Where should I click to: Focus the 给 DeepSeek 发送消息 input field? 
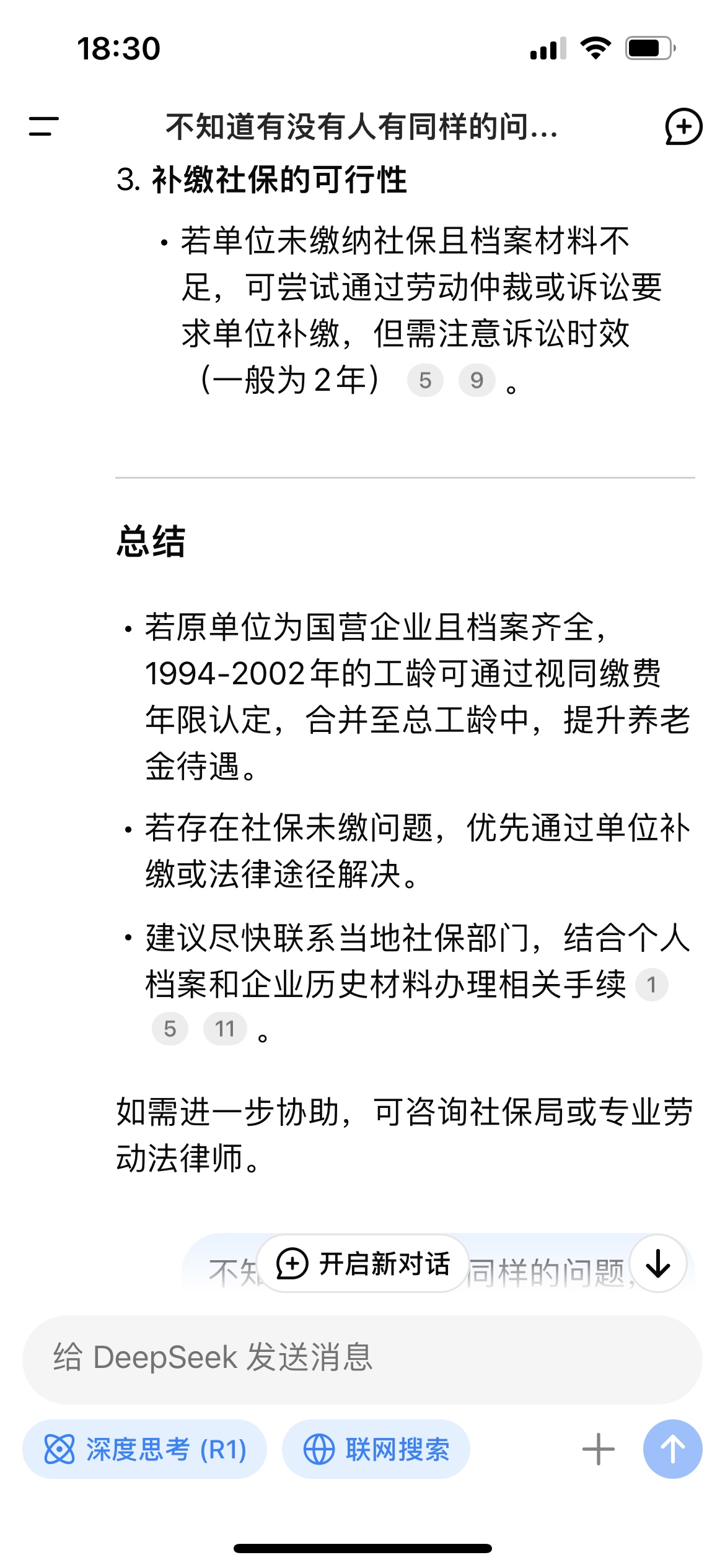(362, 1358)
